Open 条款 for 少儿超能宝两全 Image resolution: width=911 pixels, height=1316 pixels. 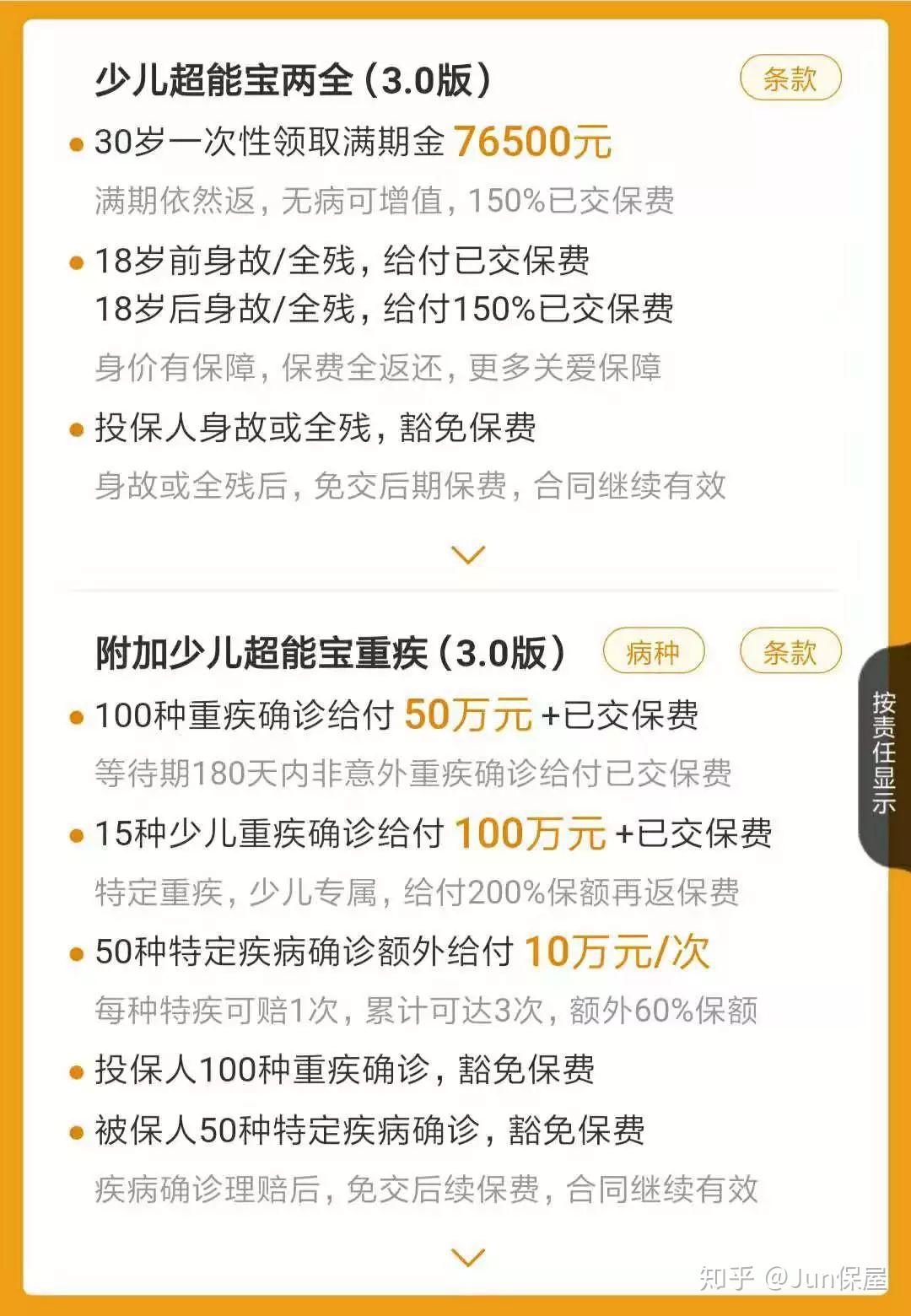pyautogui.click(x=790, y=79)
